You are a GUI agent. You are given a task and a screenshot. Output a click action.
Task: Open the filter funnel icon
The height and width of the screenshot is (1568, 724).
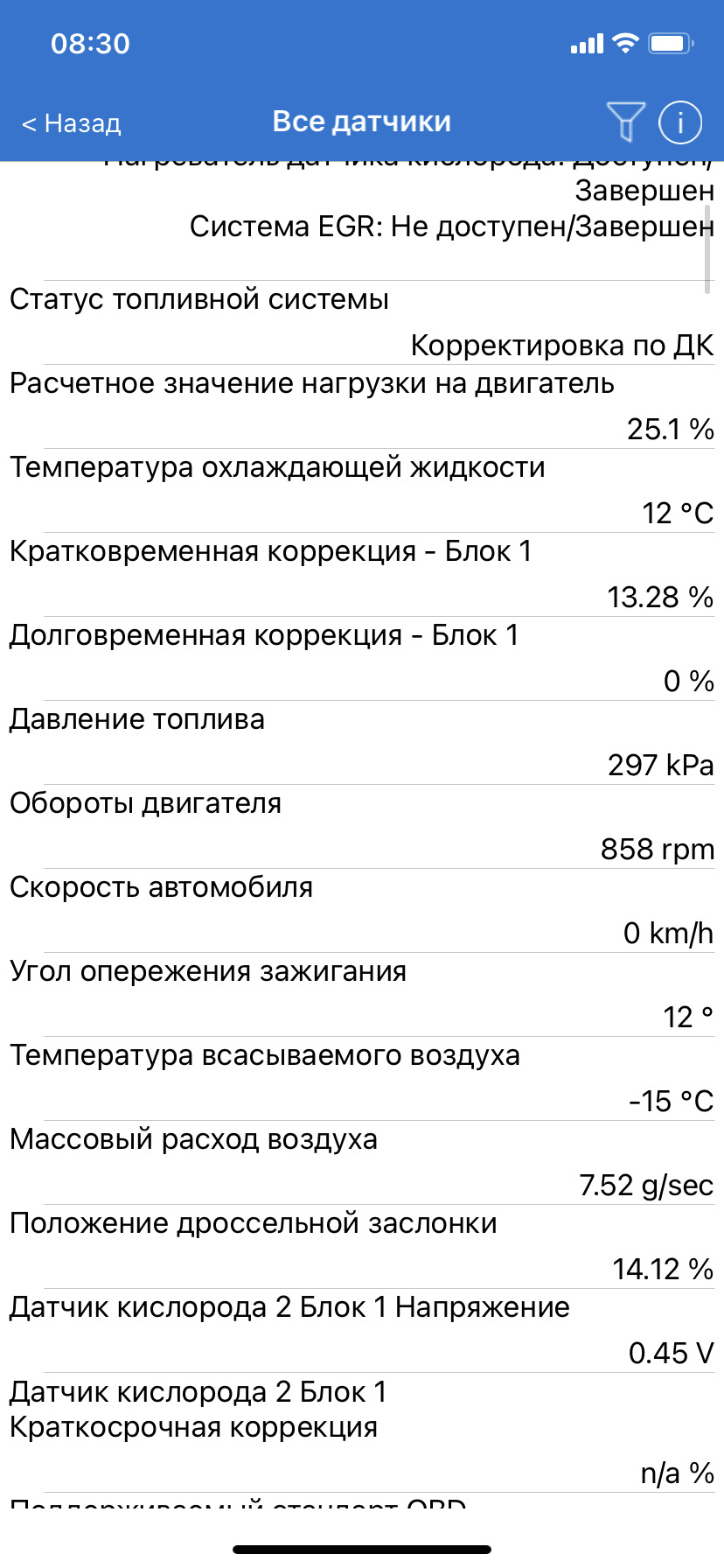pos(624,122)
